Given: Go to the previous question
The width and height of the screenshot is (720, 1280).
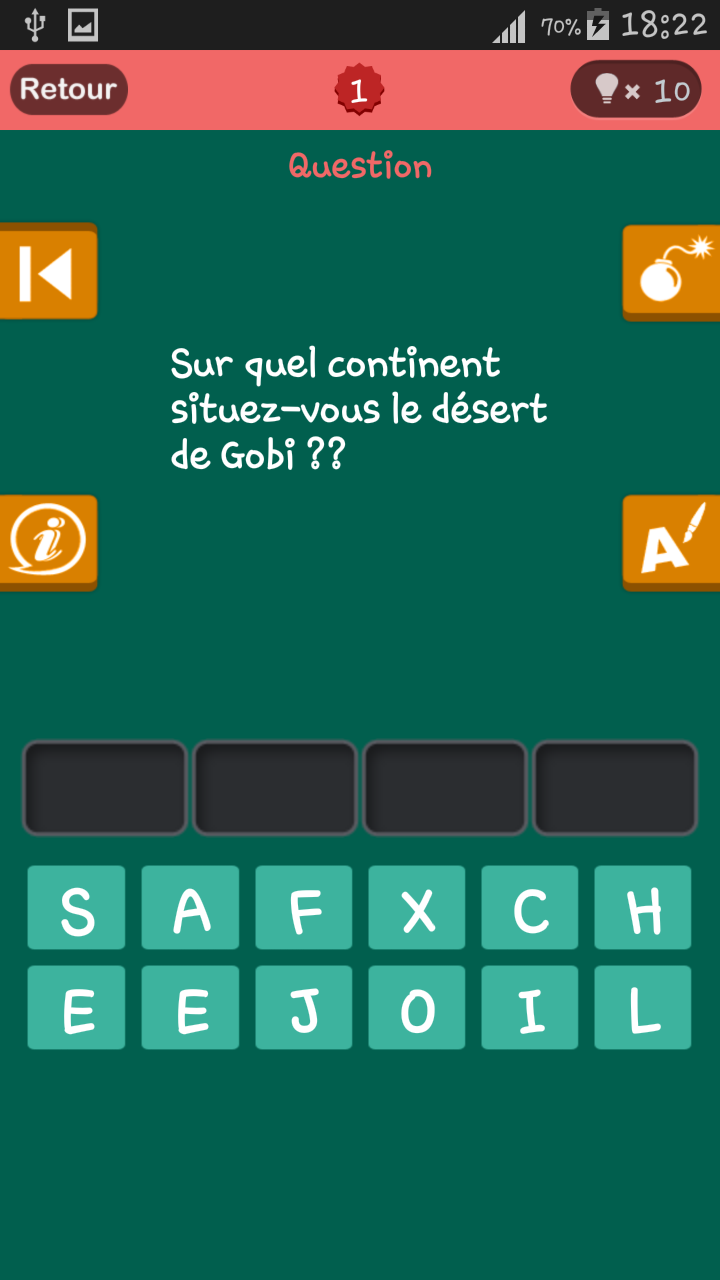Looking at the screenshot, I should pos(47,272).
